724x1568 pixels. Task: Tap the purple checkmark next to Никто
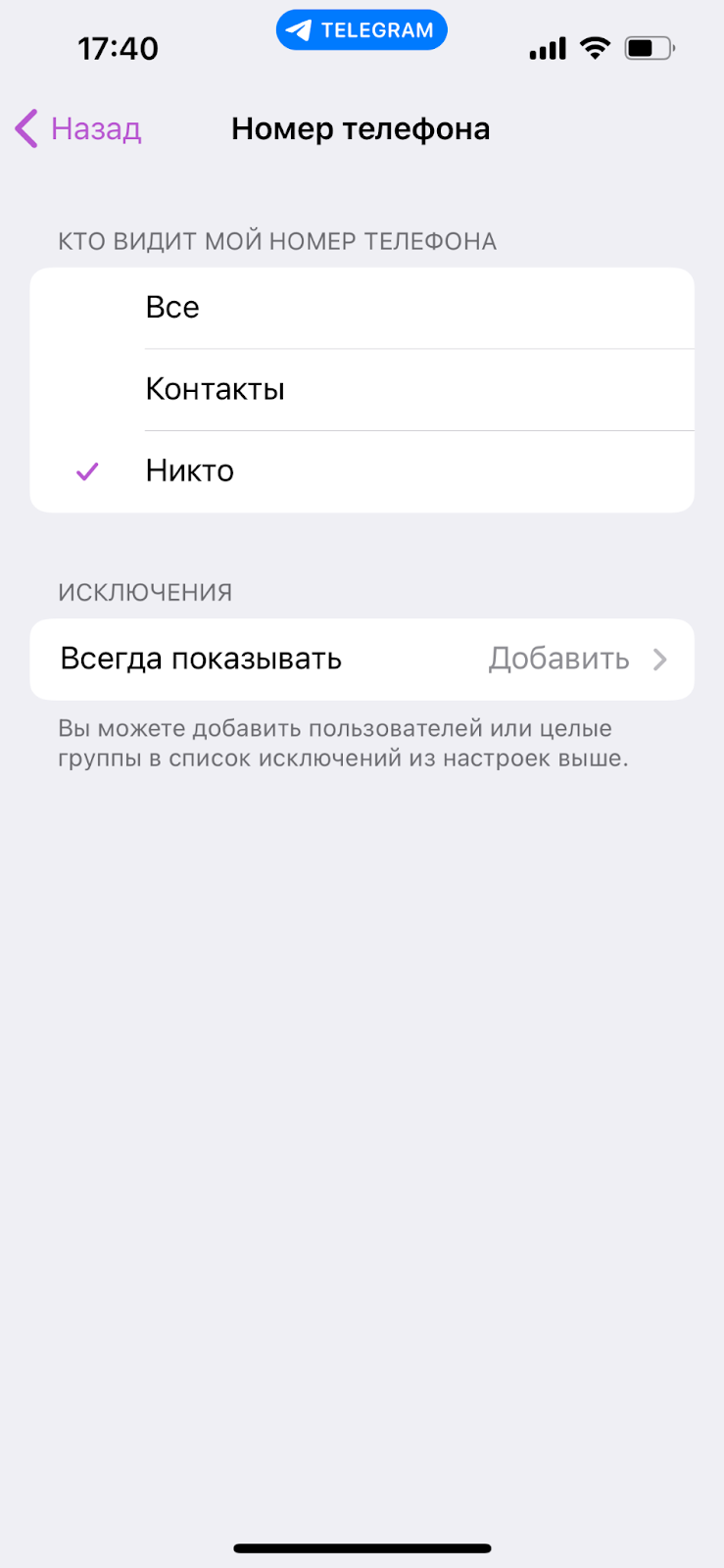[86, 471]
